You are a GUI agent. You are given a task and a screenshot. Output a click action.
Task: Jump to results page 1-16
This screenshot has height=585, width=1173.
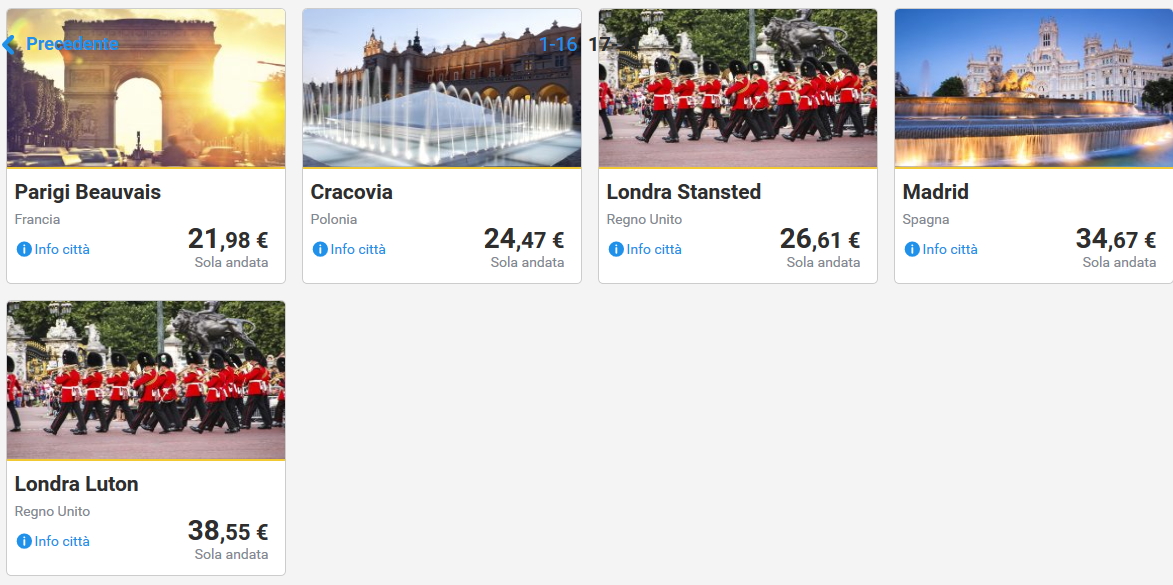pyautogui.click(x=558, y=44)
